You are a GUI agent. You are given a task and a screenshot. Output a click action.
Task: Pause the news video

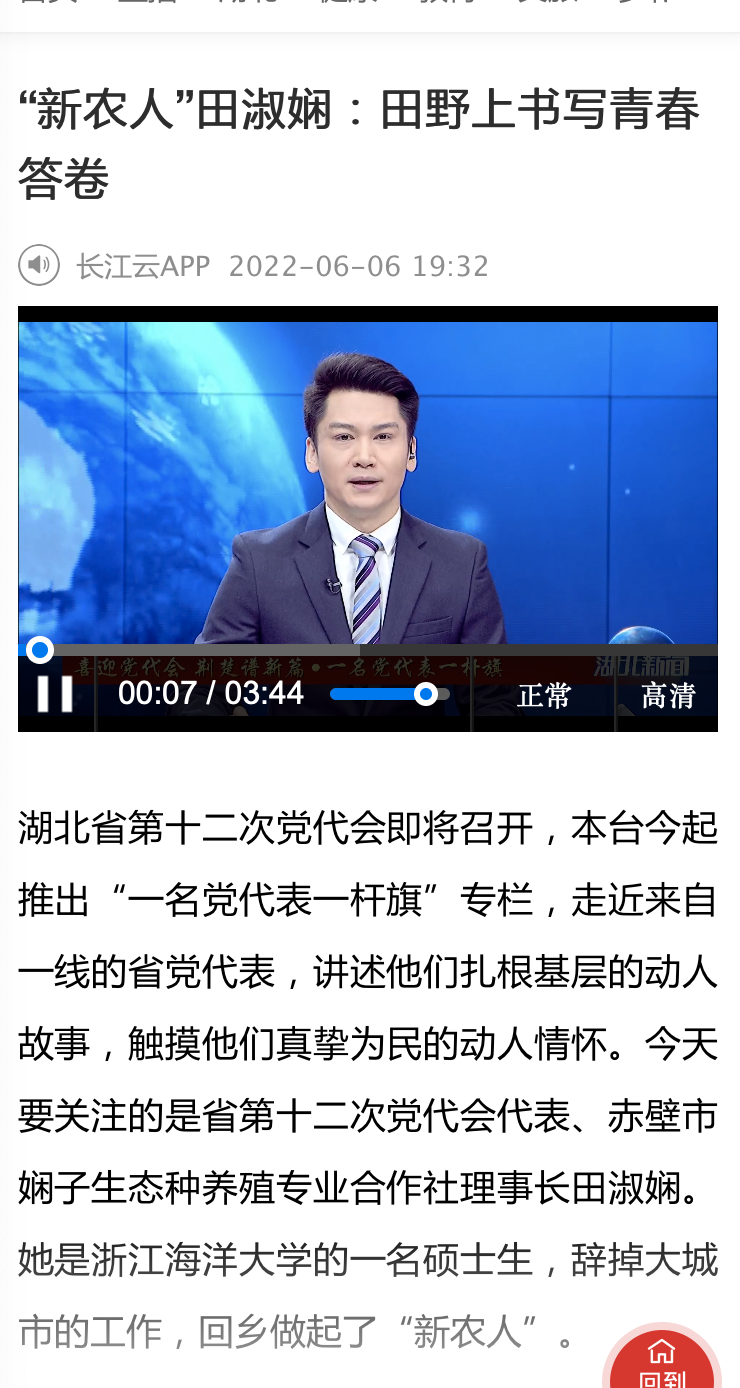click(x=55, y=694)
